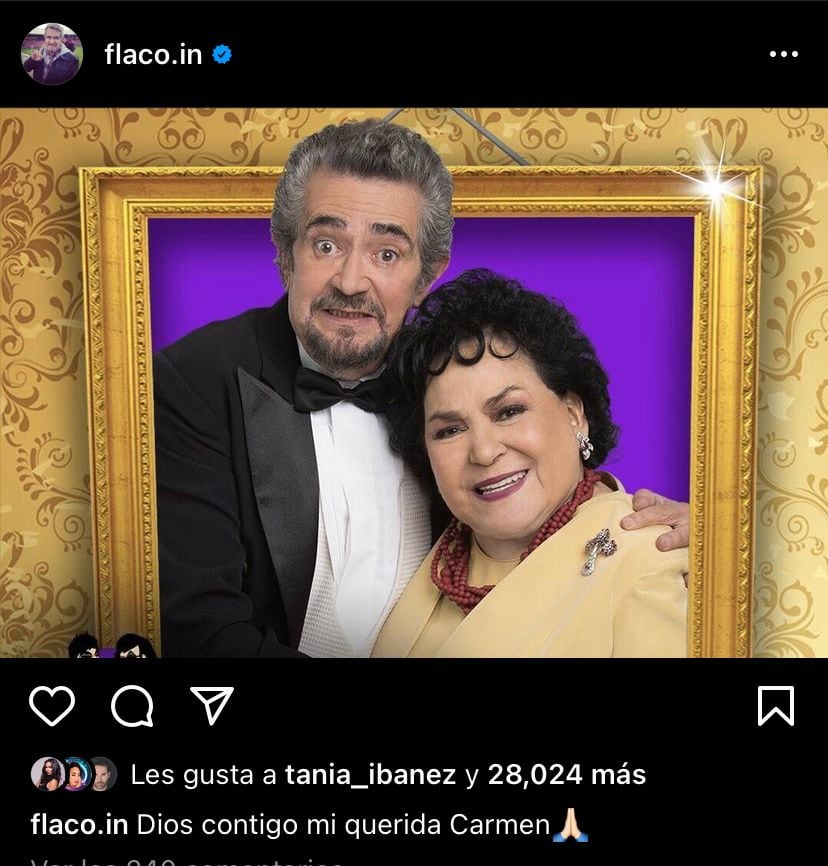Viewport: 828px width, 866px height.
Task: Save the post with bookmark icon
Action: coord(776,706)
